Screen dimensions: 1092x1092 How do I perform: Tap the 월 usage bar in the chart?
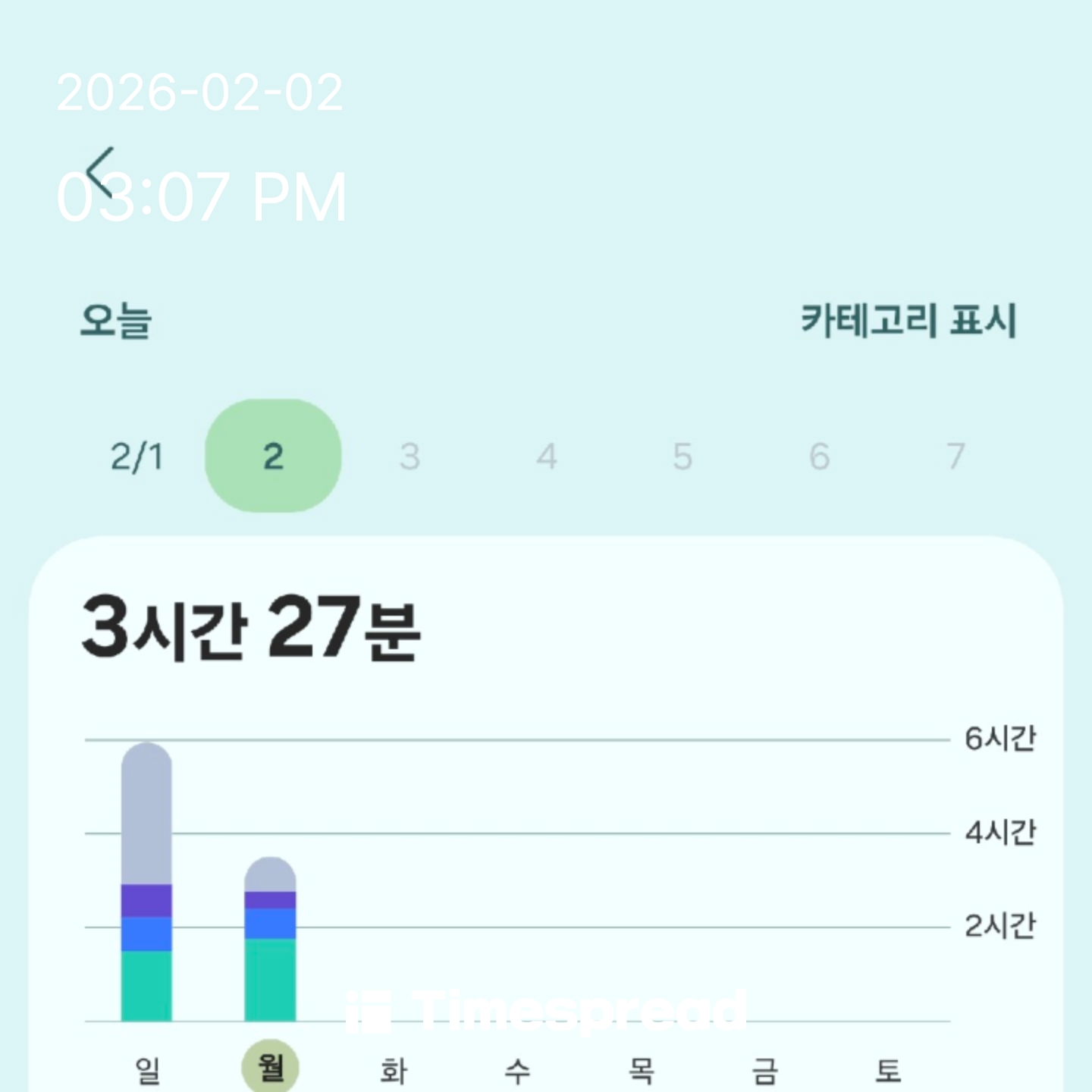click(270, 940)
